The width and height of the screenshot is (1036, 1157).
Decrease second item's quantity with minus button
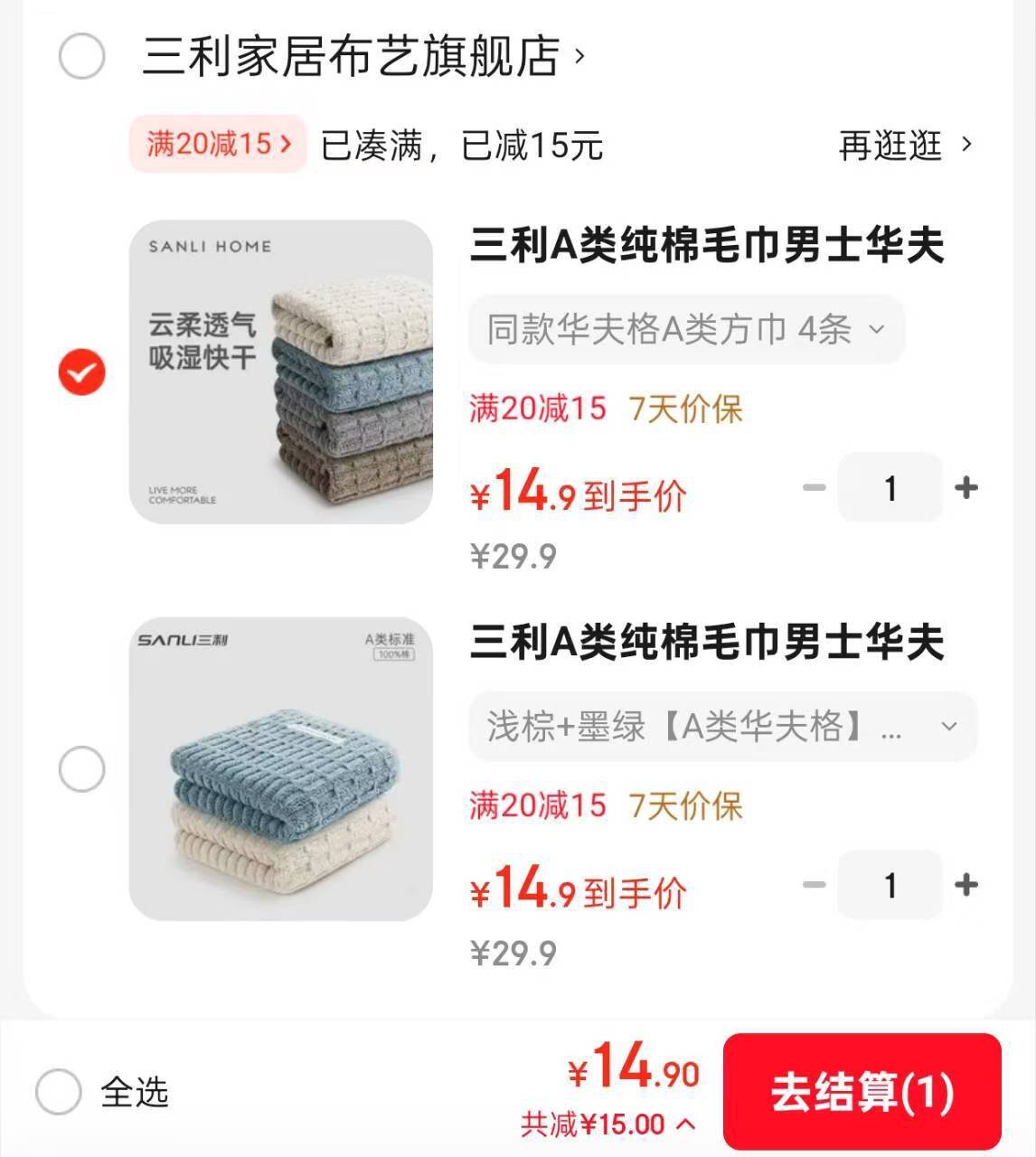[x=813, y=885]
